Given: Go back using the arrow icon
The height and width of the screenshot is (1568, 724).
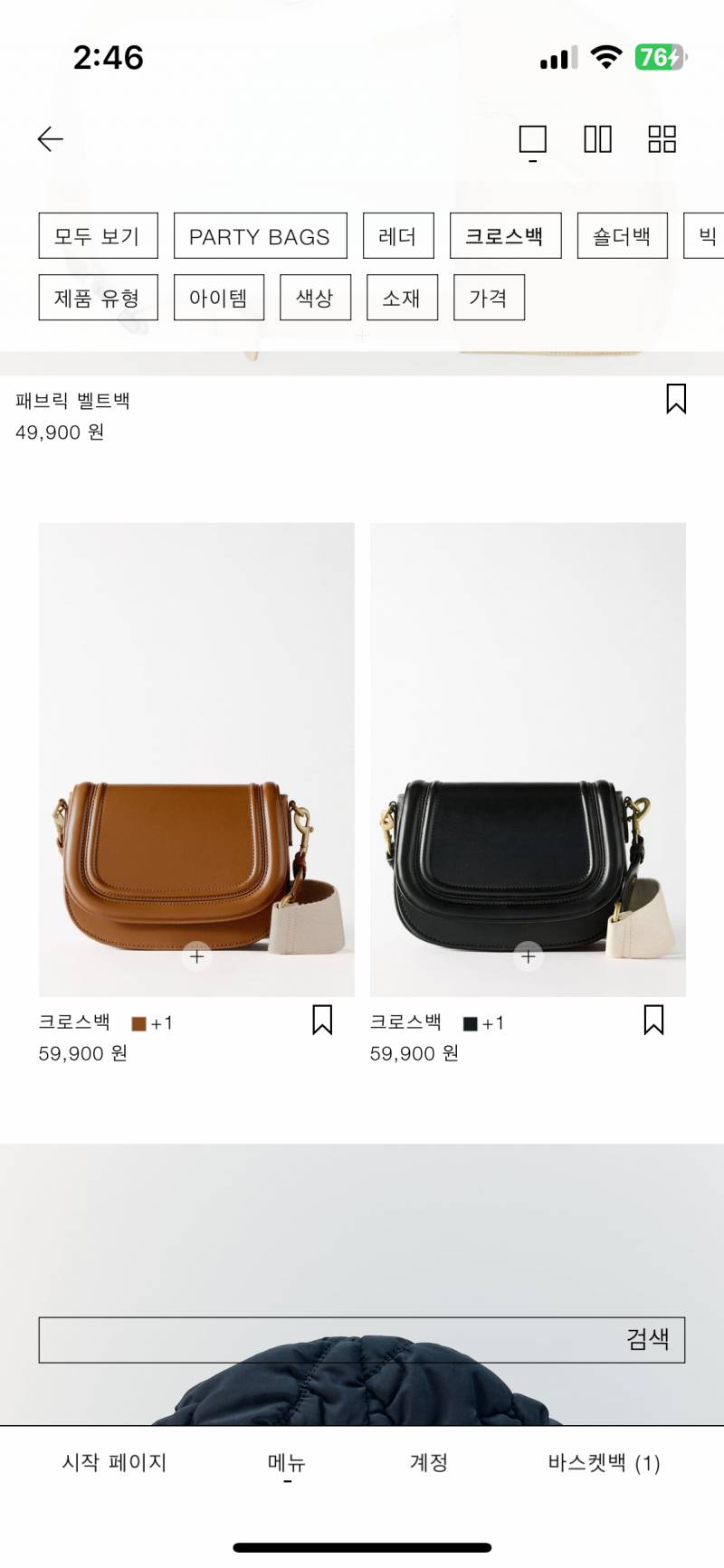Looking at the screenshot, I should [51, 138].
